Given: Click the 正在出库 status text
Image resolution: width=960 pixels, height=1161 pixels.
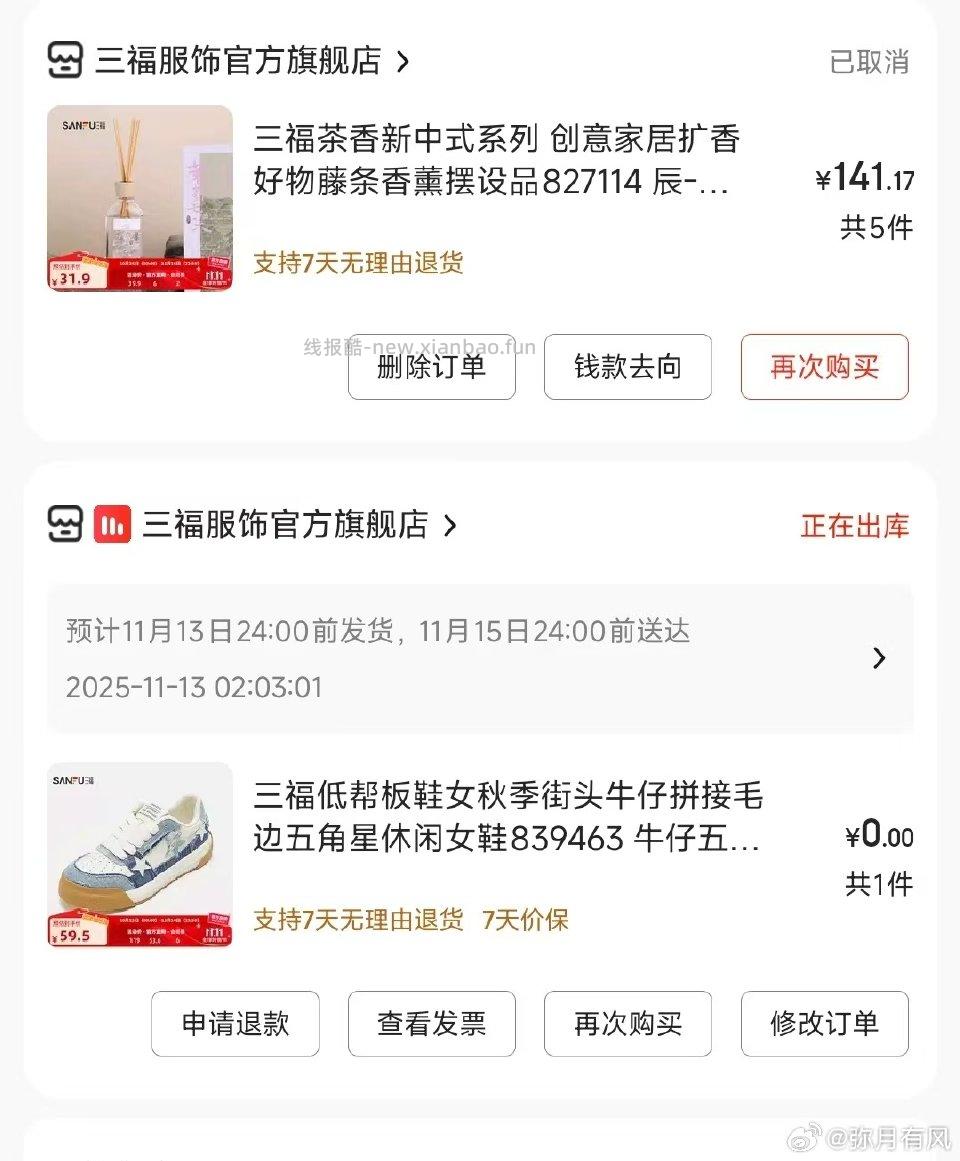Looking at the screenshot, I should pyautogui.click(x=853, y=523).
